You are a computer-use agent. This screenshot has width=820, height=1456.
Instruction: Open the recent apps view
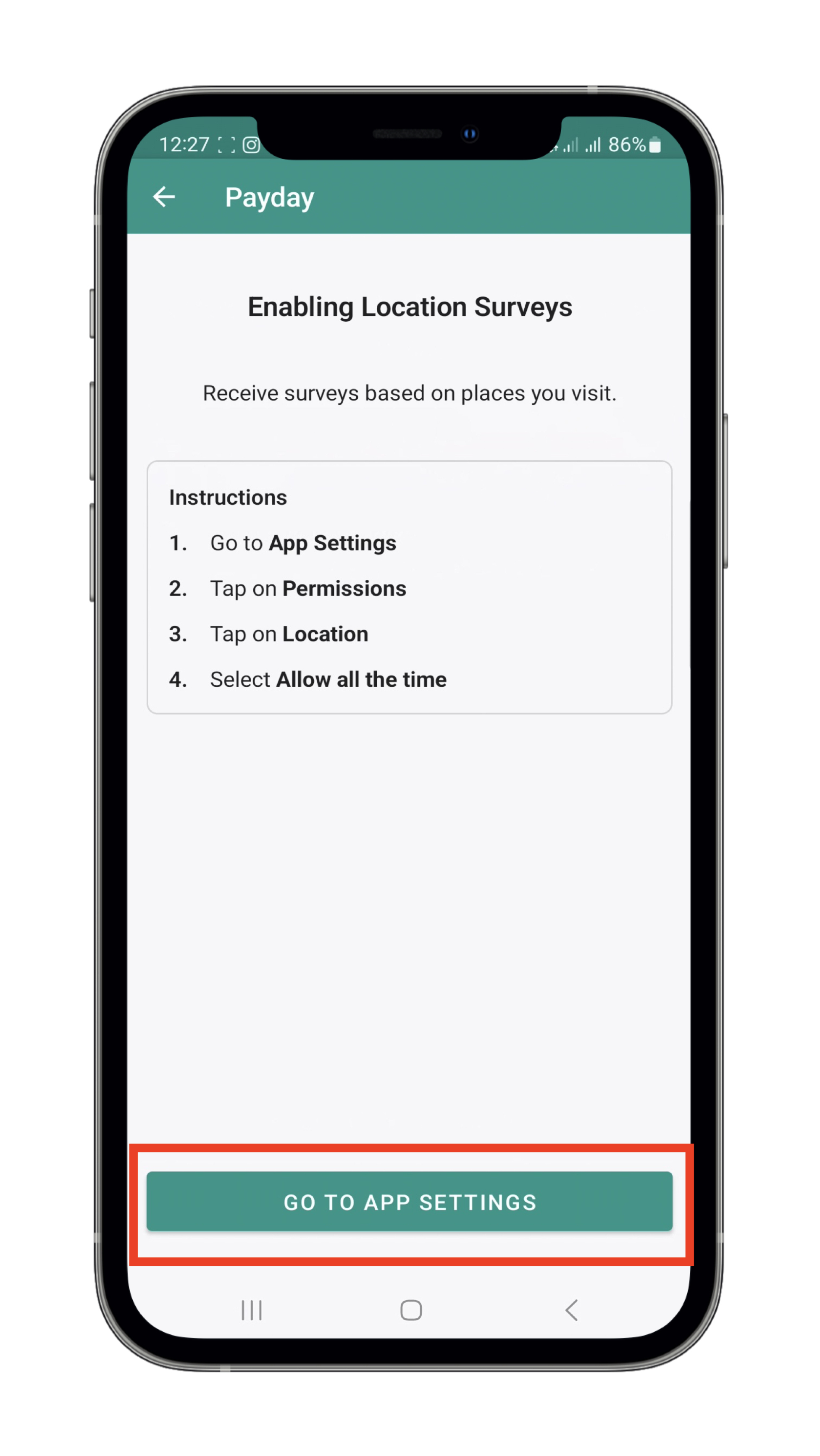tap(252, 1310)
